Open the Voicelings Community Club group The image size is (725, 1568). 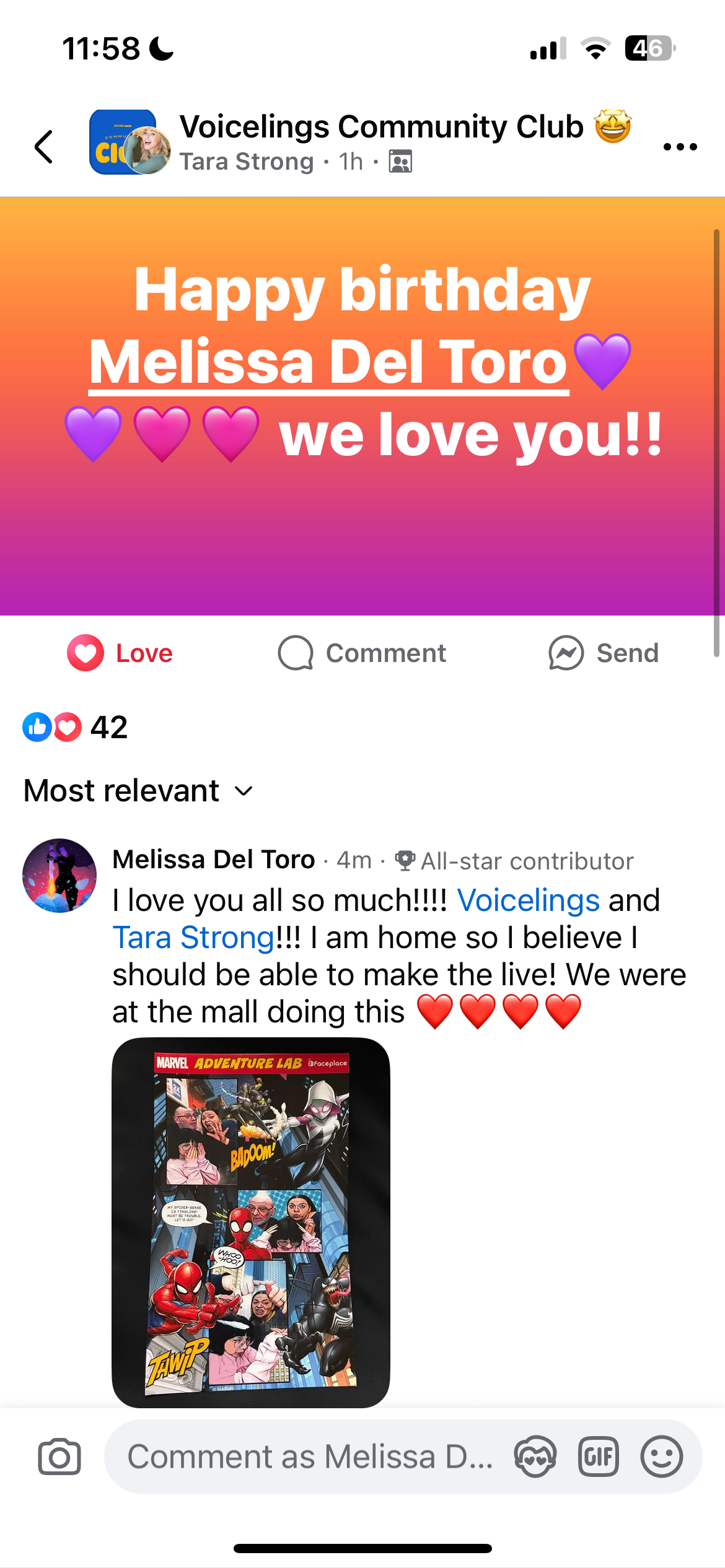click(381, 127)
